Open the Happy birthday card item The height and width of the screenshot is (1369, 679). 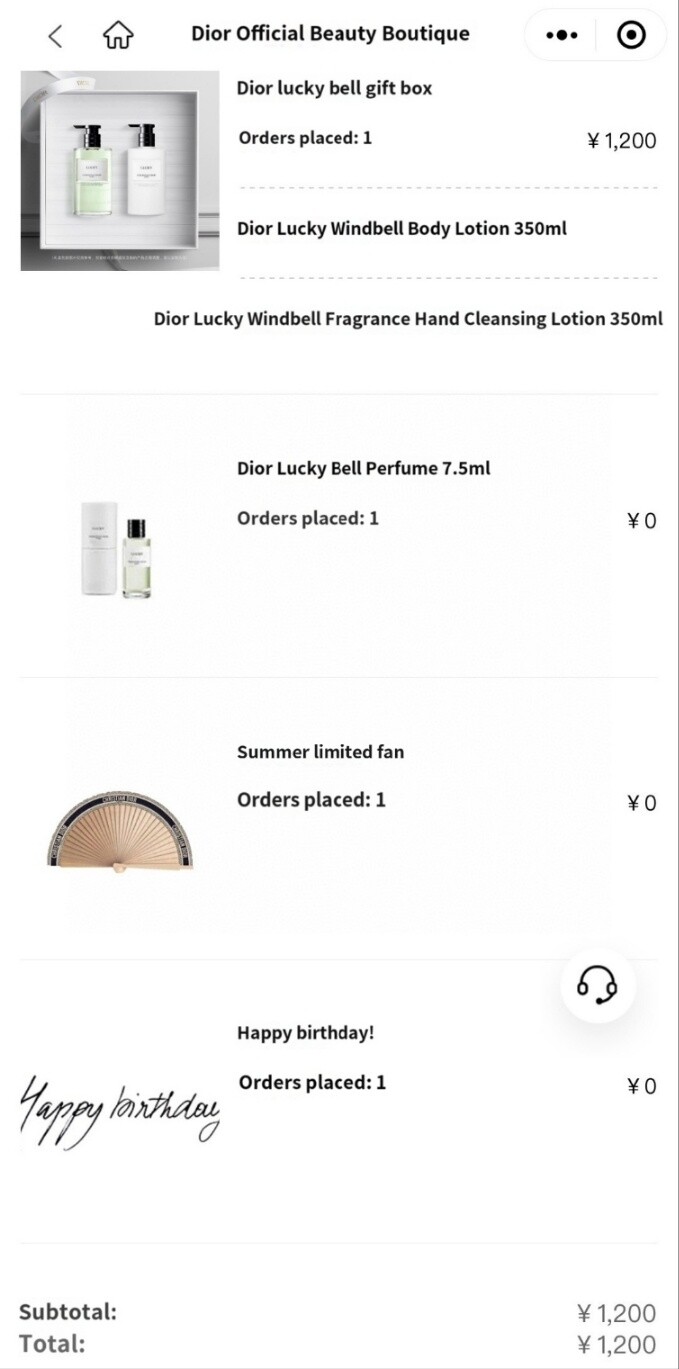[305, 1033]
